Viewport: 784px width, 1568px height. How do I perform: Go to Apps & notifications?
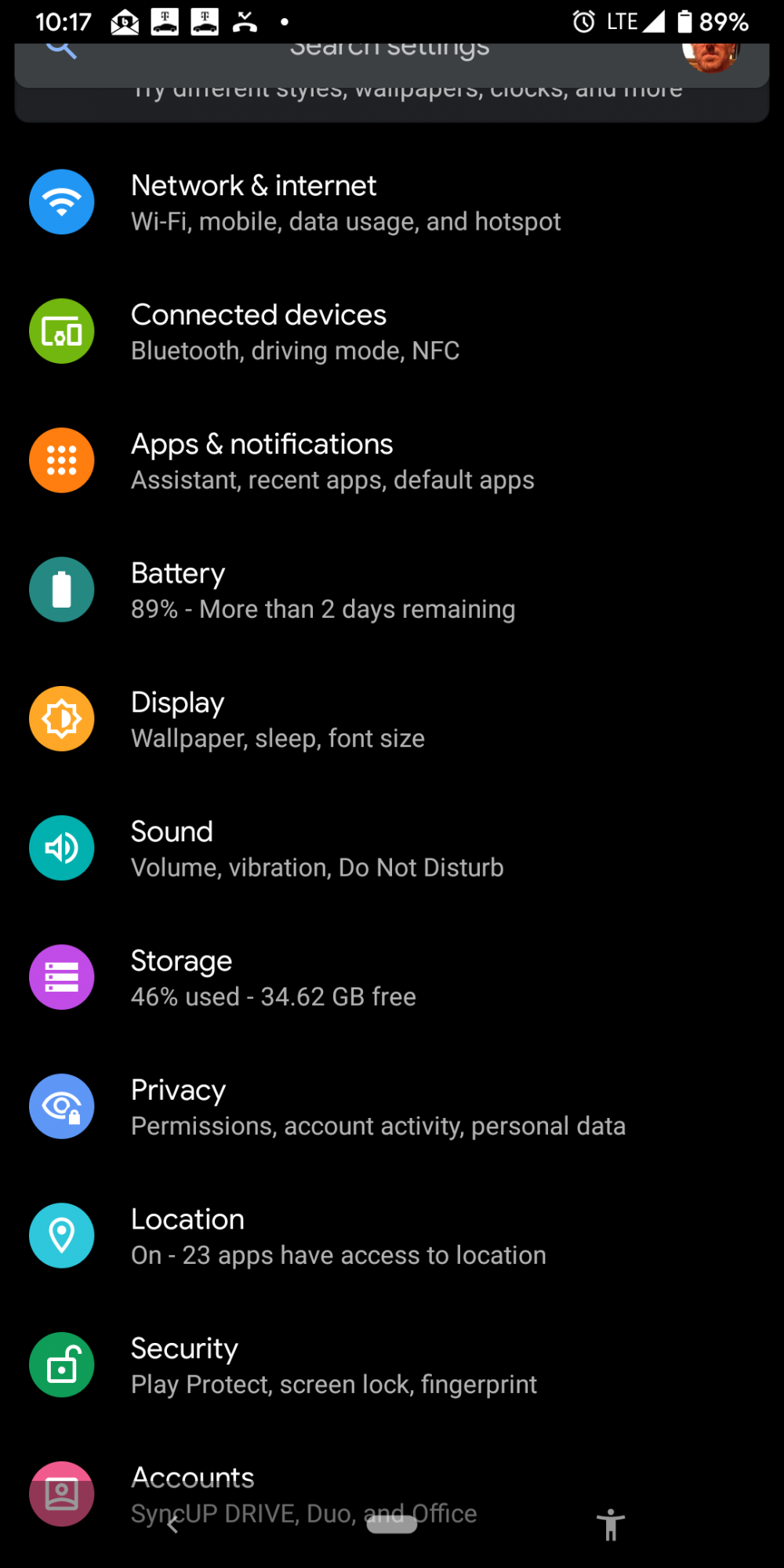(x=392, y=461)
